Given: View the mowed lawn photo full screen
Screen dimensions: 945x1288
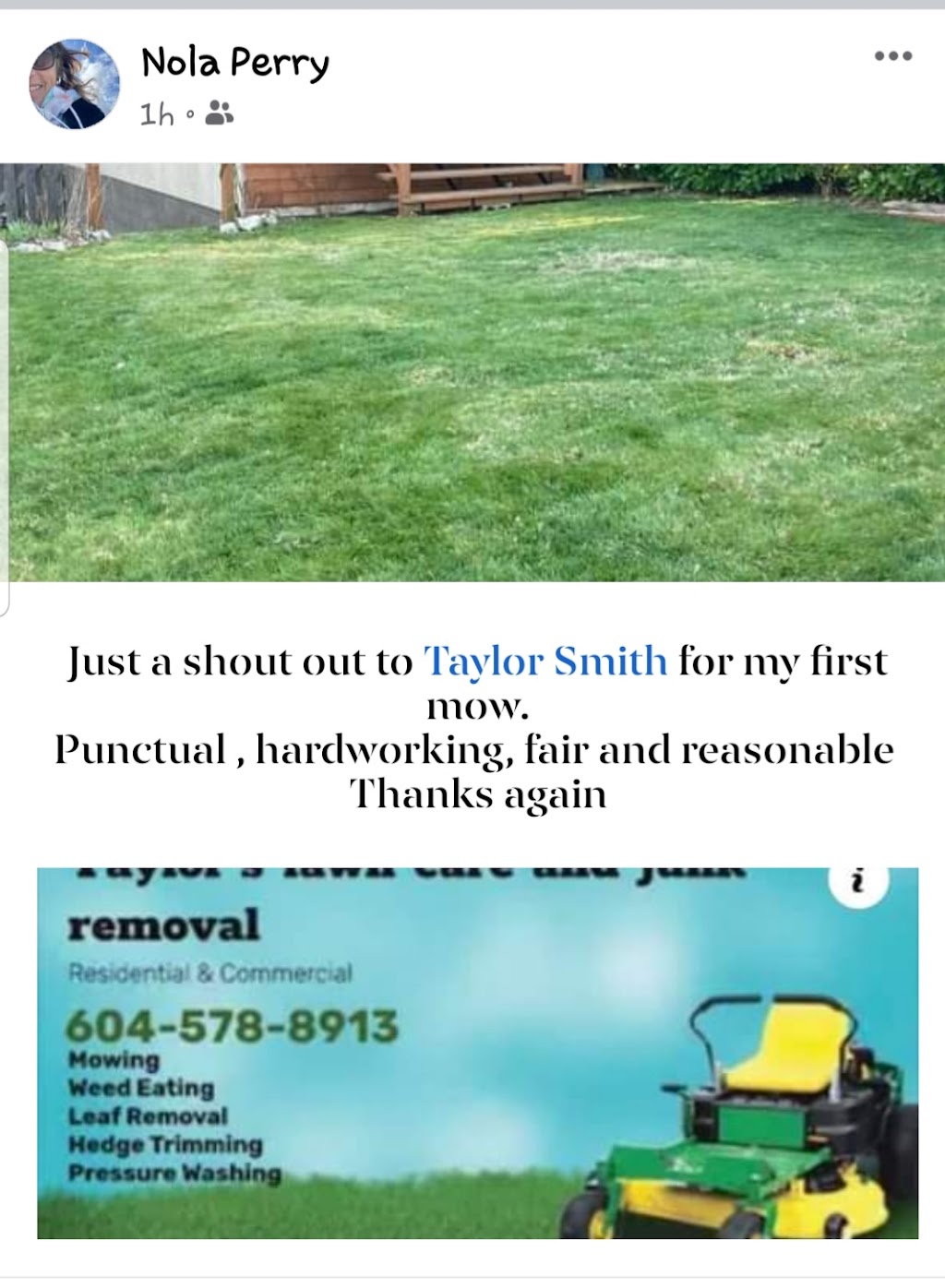Looking at the screenshot, I should point(472,372).
